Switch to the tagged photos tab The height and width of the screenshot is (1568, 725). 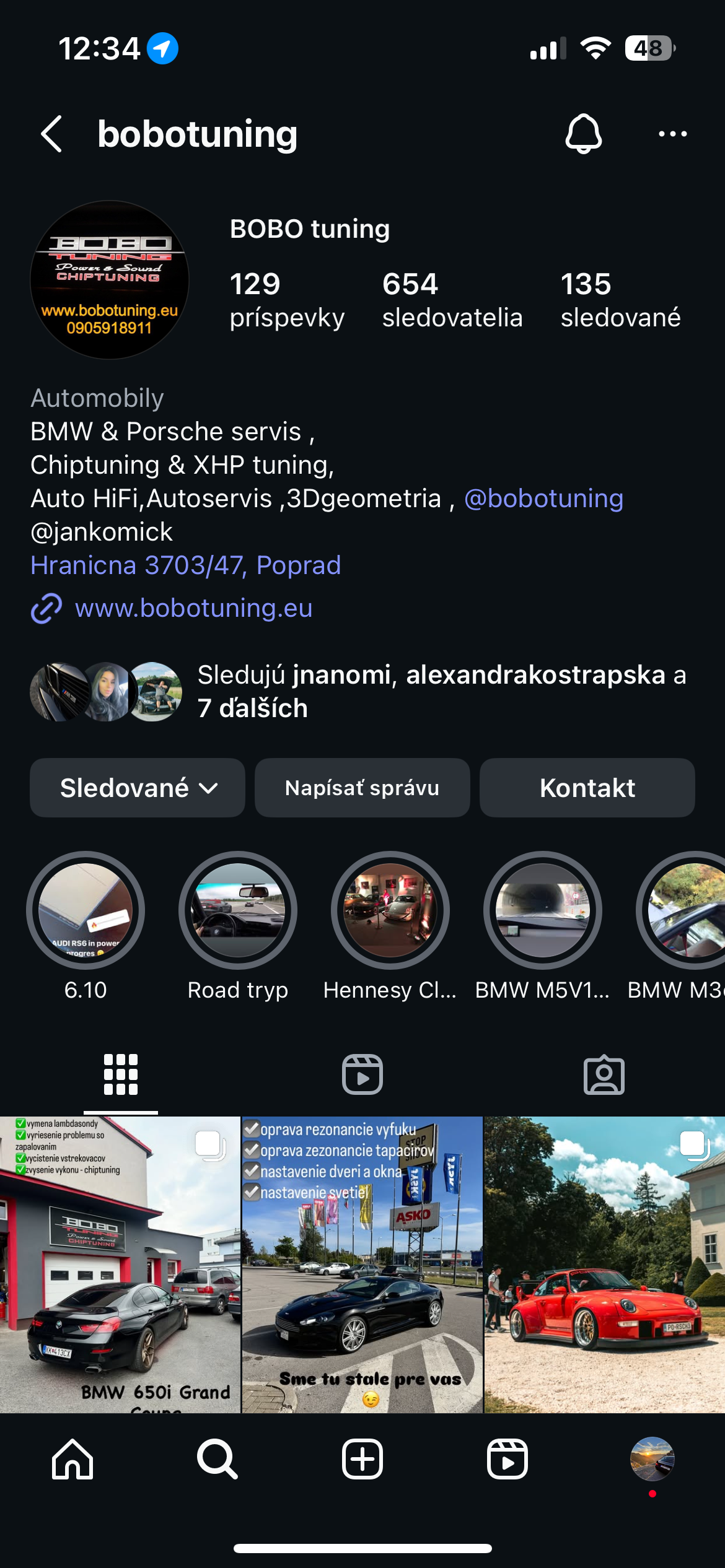(x=604, y=1075)
